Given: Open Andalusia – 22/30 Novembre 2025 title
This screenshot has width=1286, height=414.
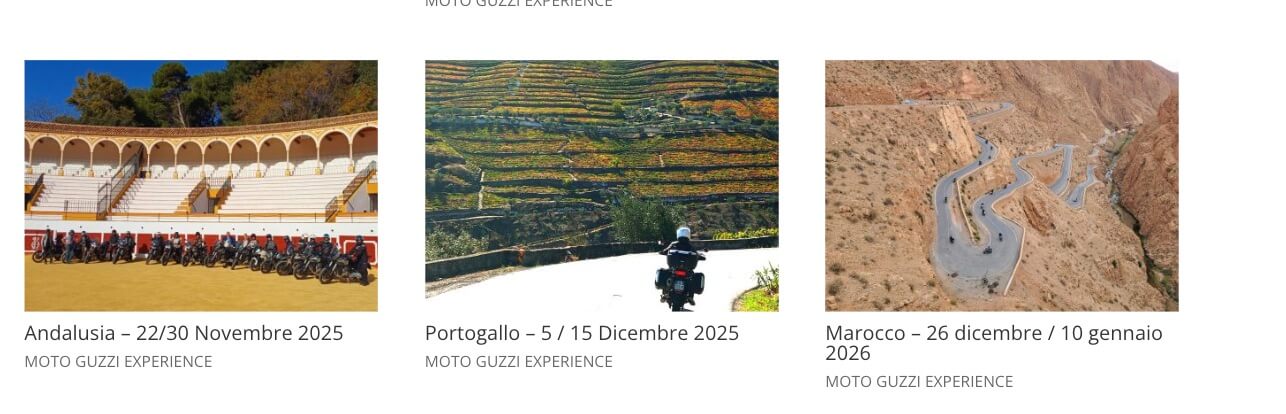Looking at the screenshot, I should 184,333.
